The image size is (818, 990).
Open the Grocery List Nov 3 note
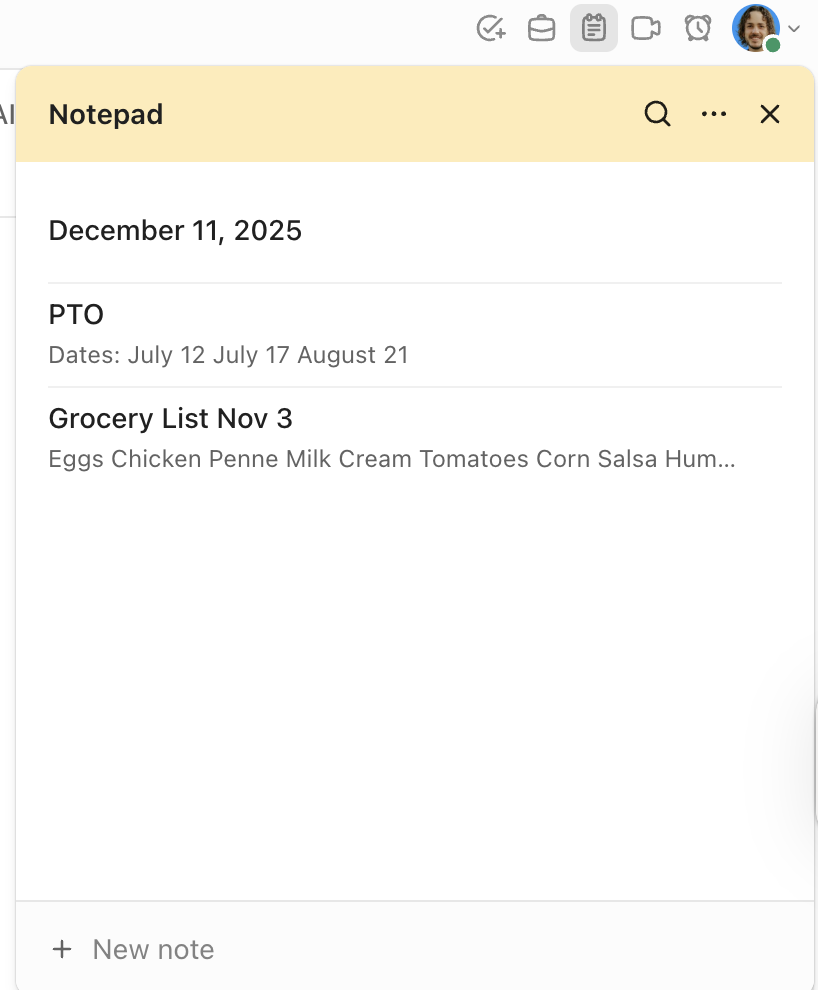click(x=170, y=418)
